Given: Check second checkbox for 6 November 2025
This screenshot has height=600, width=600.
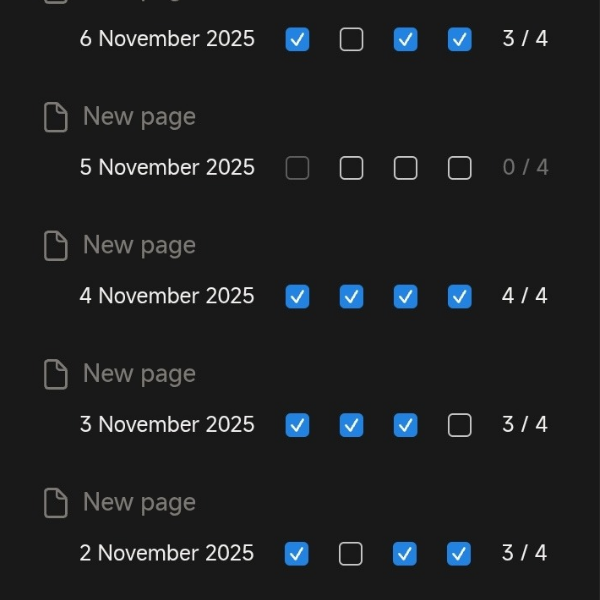Looking at the screenshot, I should (351, 40).
